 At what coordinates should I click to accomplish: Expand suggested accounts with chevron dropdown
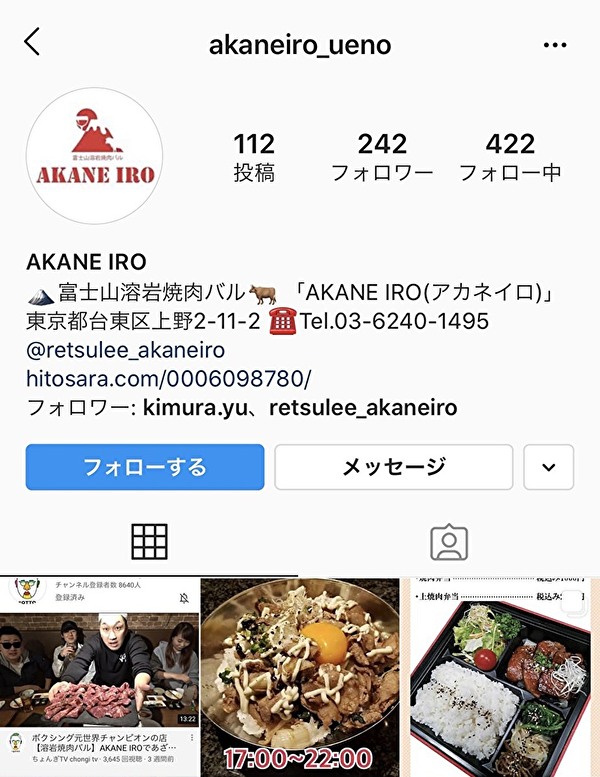click(549, 467)
